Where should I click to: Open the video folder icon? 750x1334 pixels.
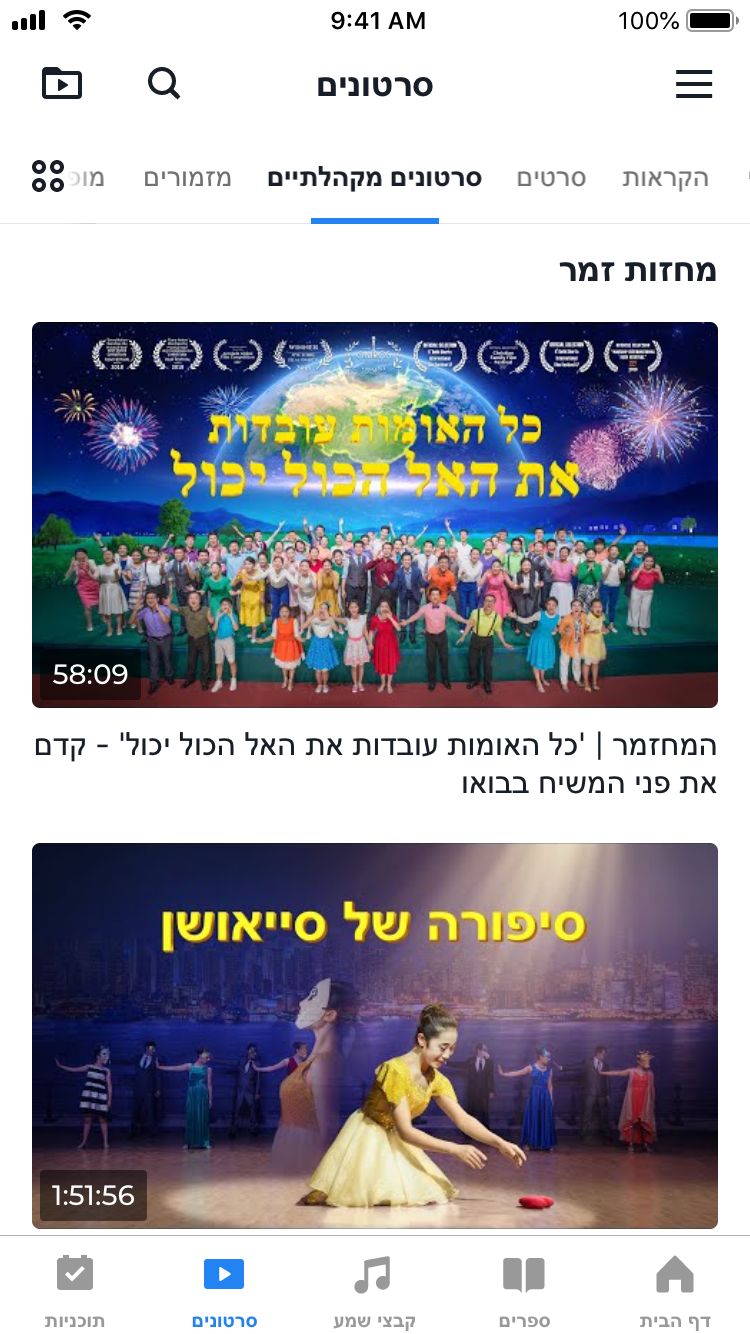click(62, 83)
